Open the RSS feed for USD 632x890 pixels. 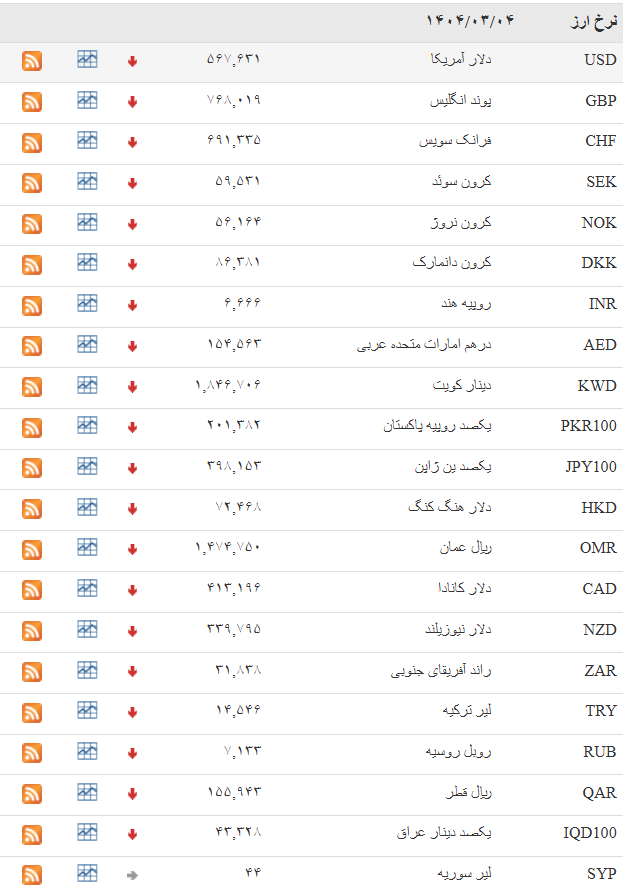tap(32, 61)
